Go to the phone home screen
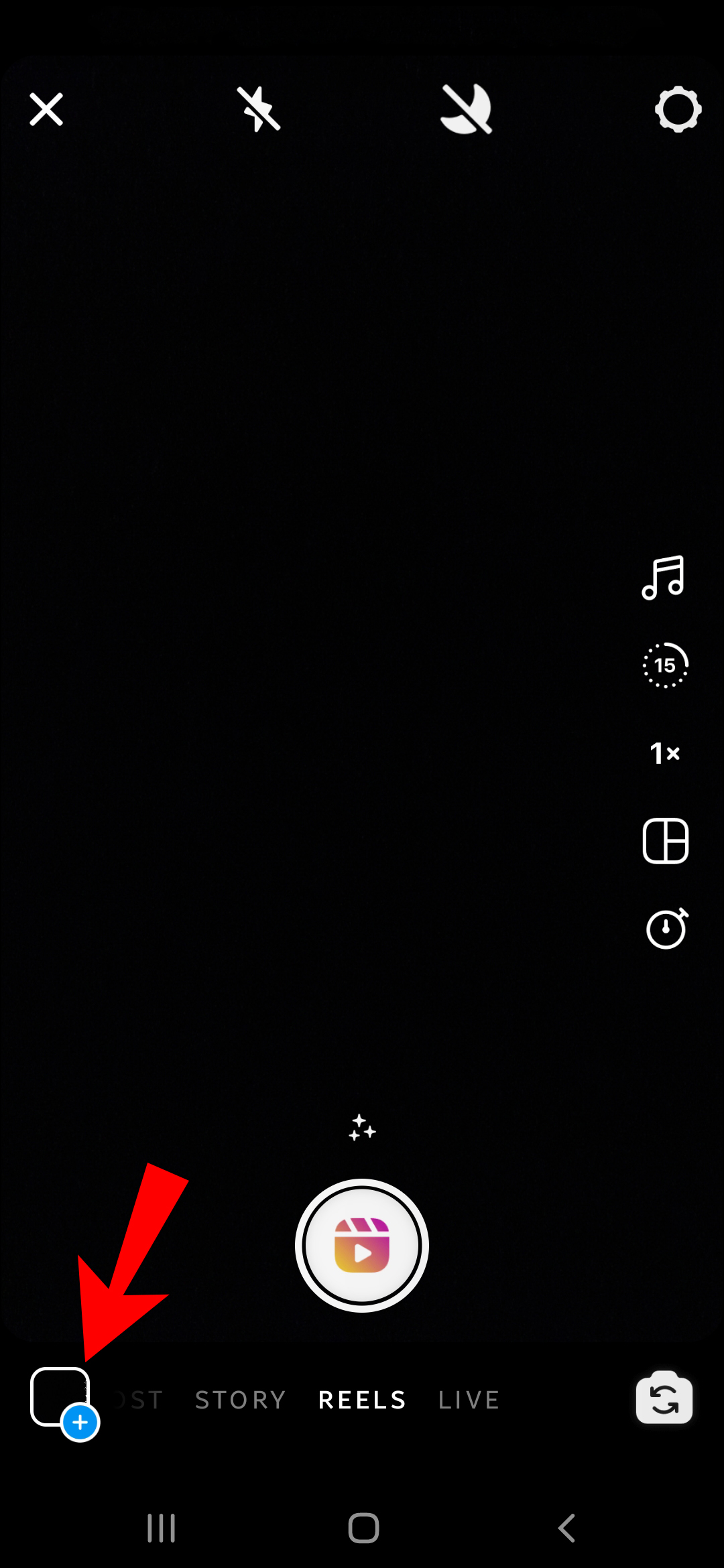The height and width of the screenshot is (1568, 724). 363,1528
